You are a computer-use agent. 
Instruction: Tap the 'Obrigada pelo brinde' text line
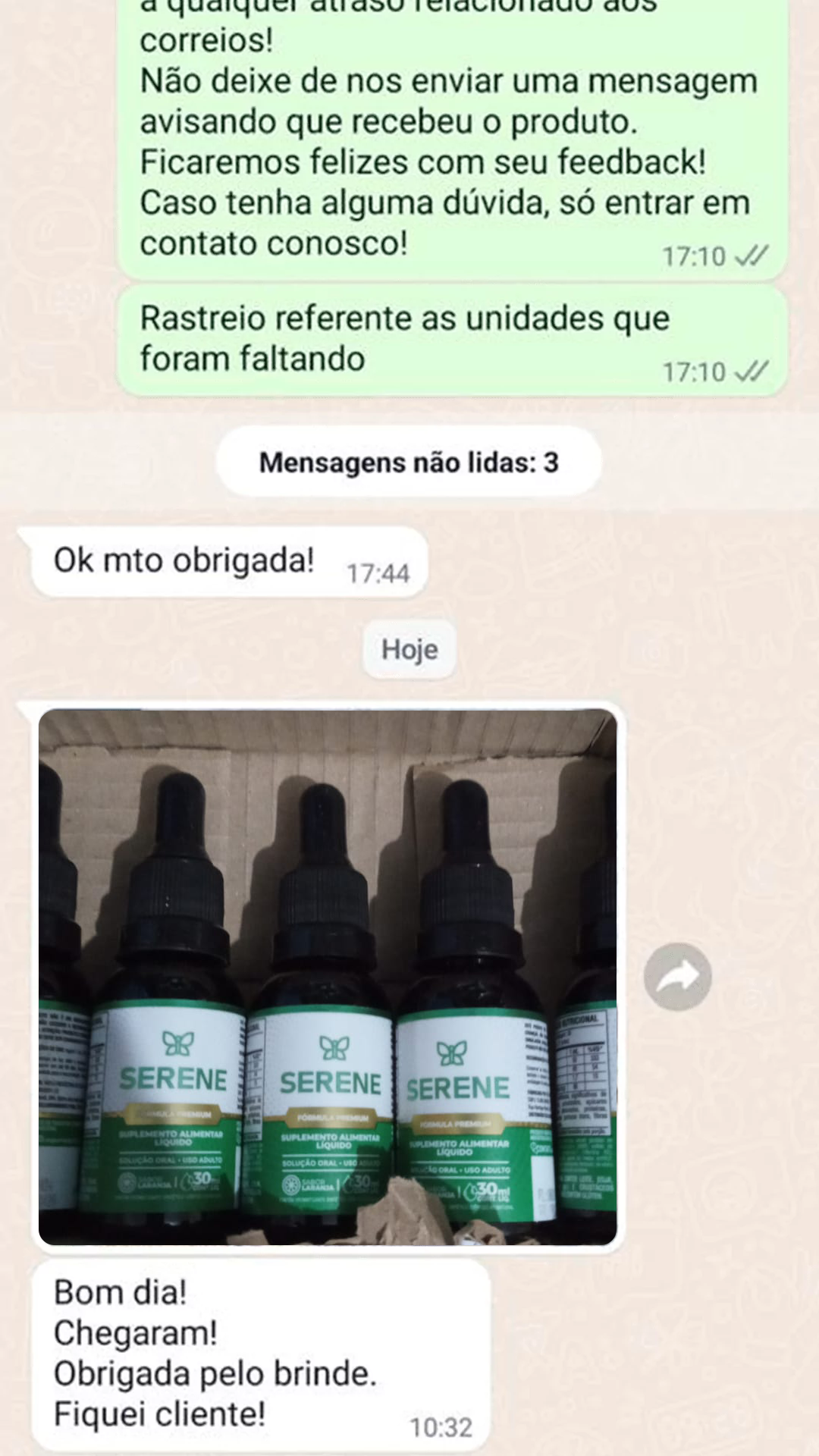tap(215, 1373)
